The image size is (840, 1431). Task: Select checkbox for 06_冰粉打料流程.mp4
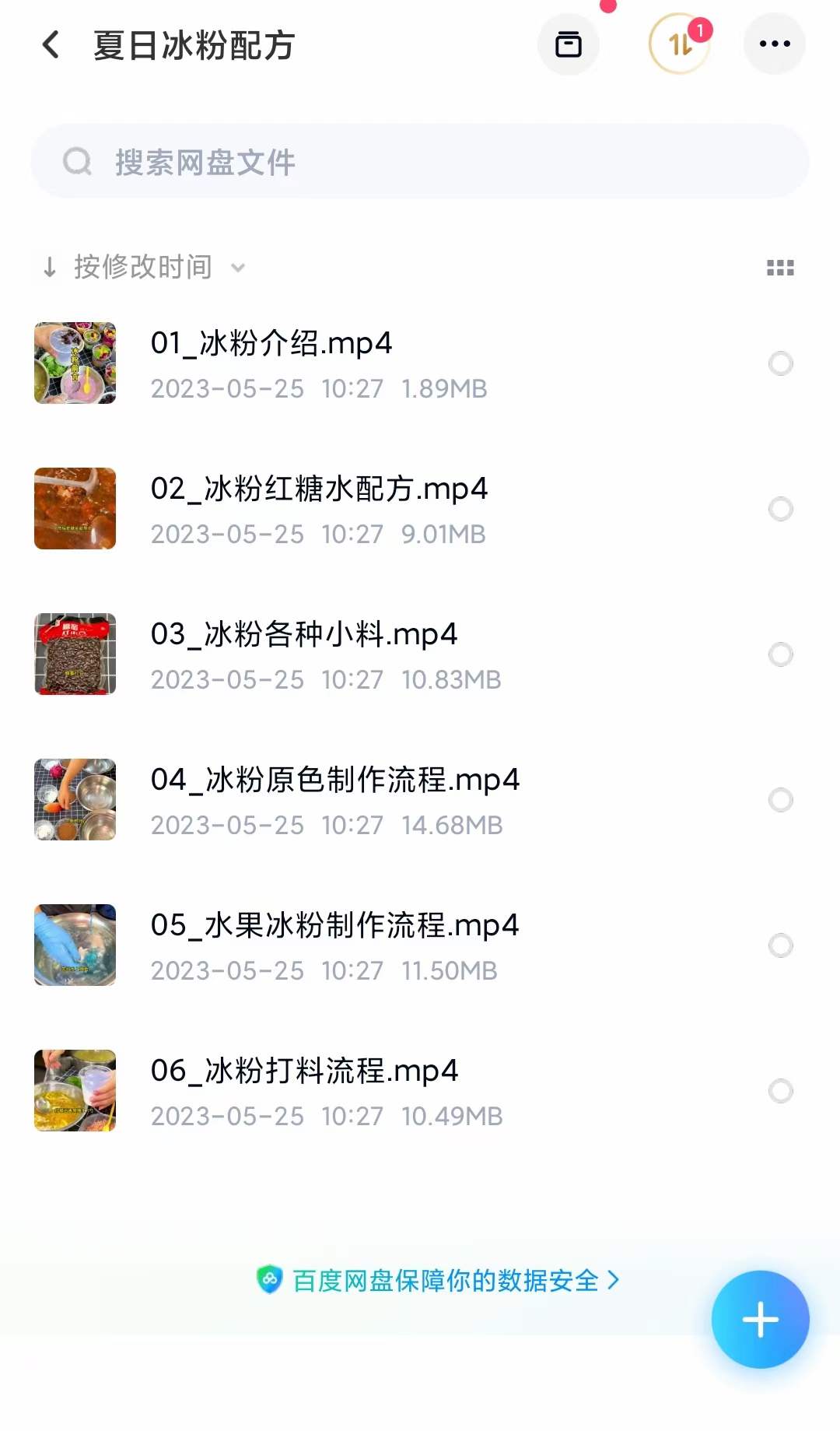781,1090
